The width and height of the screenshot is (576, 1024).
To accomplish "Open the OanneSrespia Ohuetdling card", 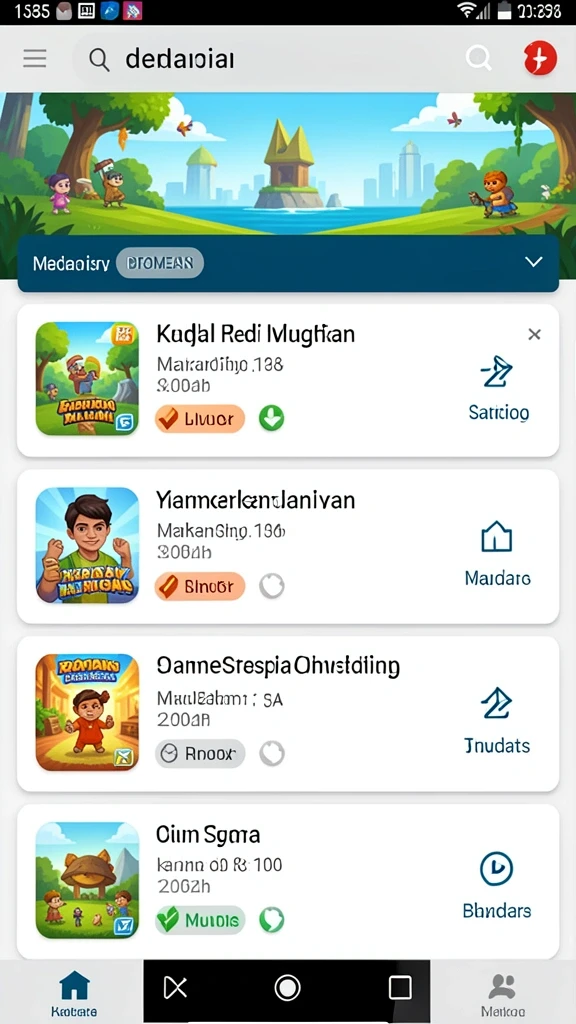I will pos(287,714).
